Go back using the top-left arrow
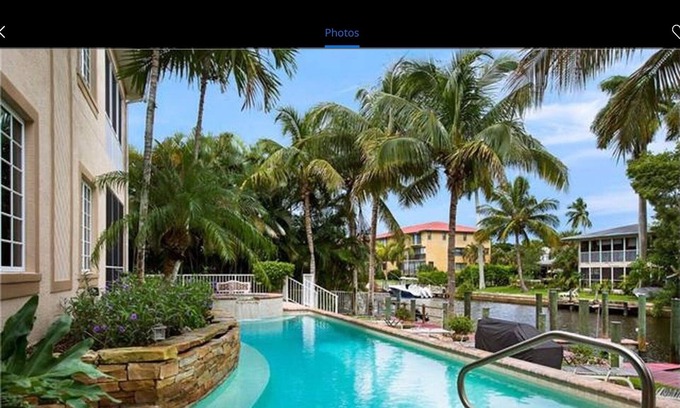 click(3, 32)
